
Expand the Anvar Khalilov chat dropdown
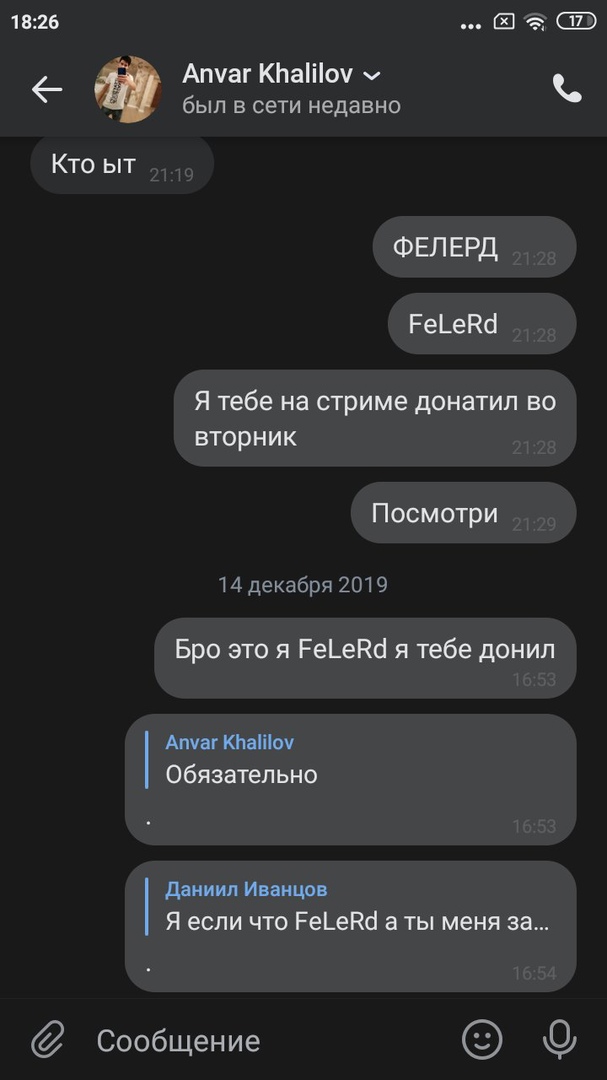pyautogui.click(x=372, y=76)
